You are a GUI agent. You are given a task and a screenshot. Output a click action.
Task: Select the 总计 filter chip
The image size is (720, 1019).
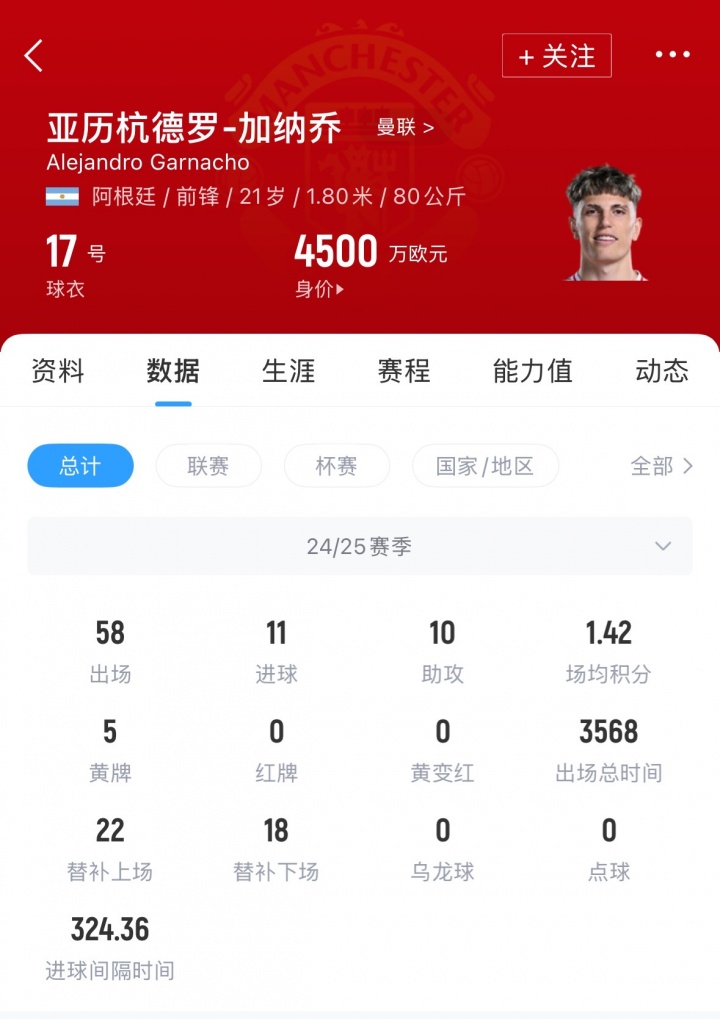point(80,466)
